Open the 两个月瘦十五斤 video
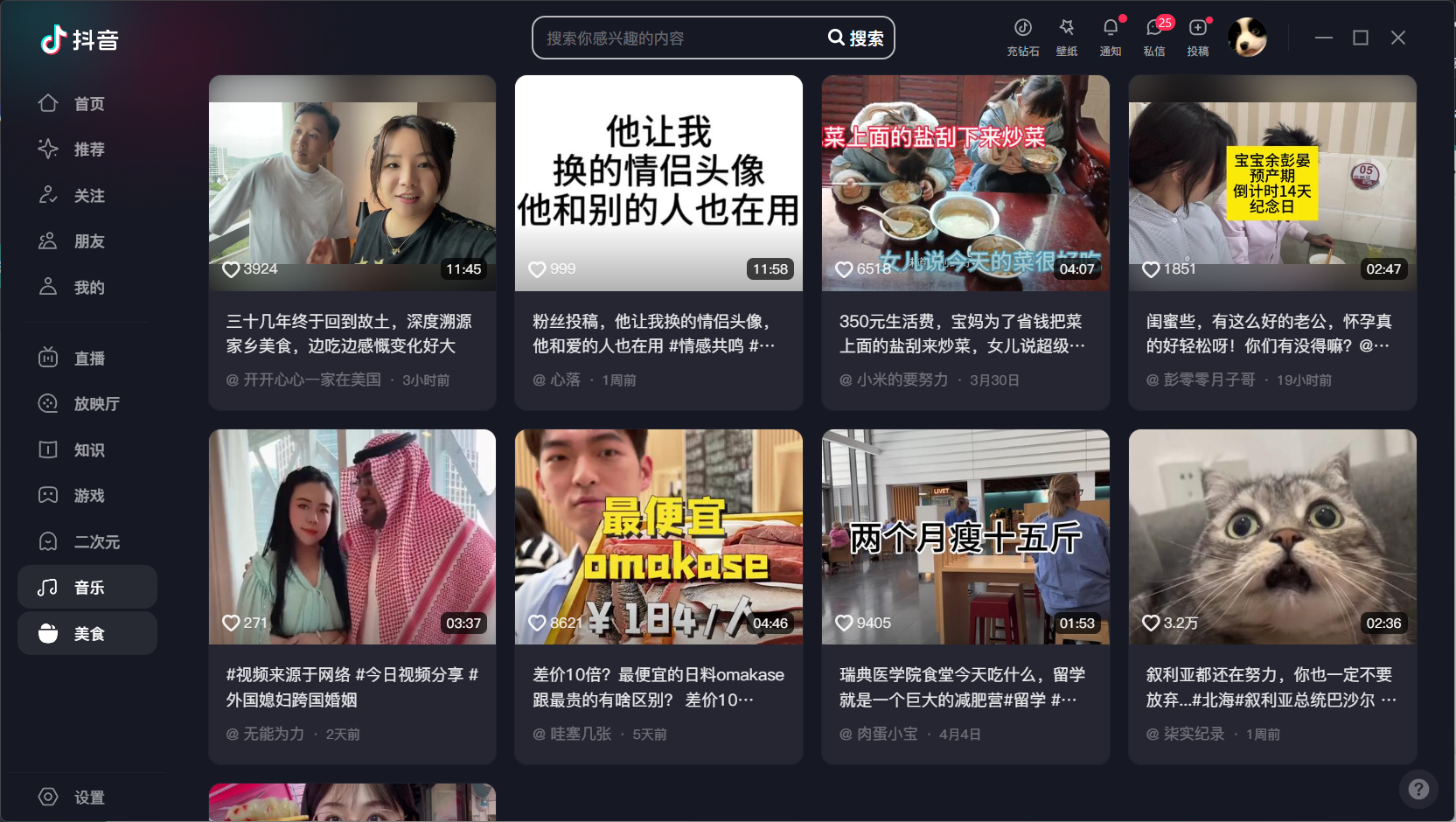Image resolution: width=1456 pixels, height=822 pixels. click(x=965, y=537)
